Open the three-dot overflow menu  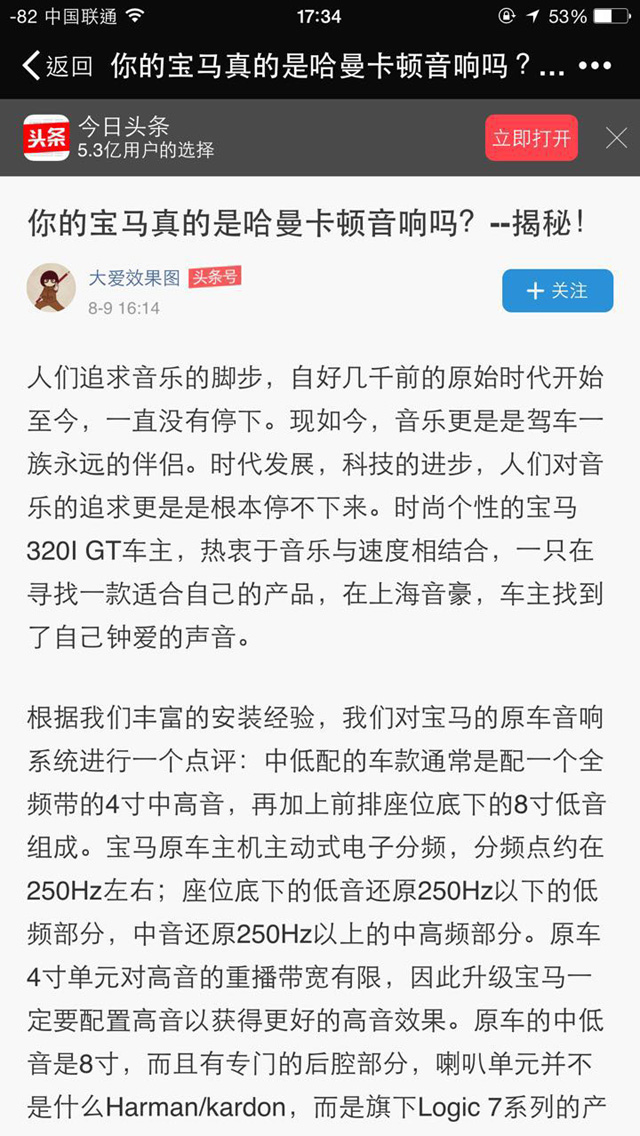[594, 67]
